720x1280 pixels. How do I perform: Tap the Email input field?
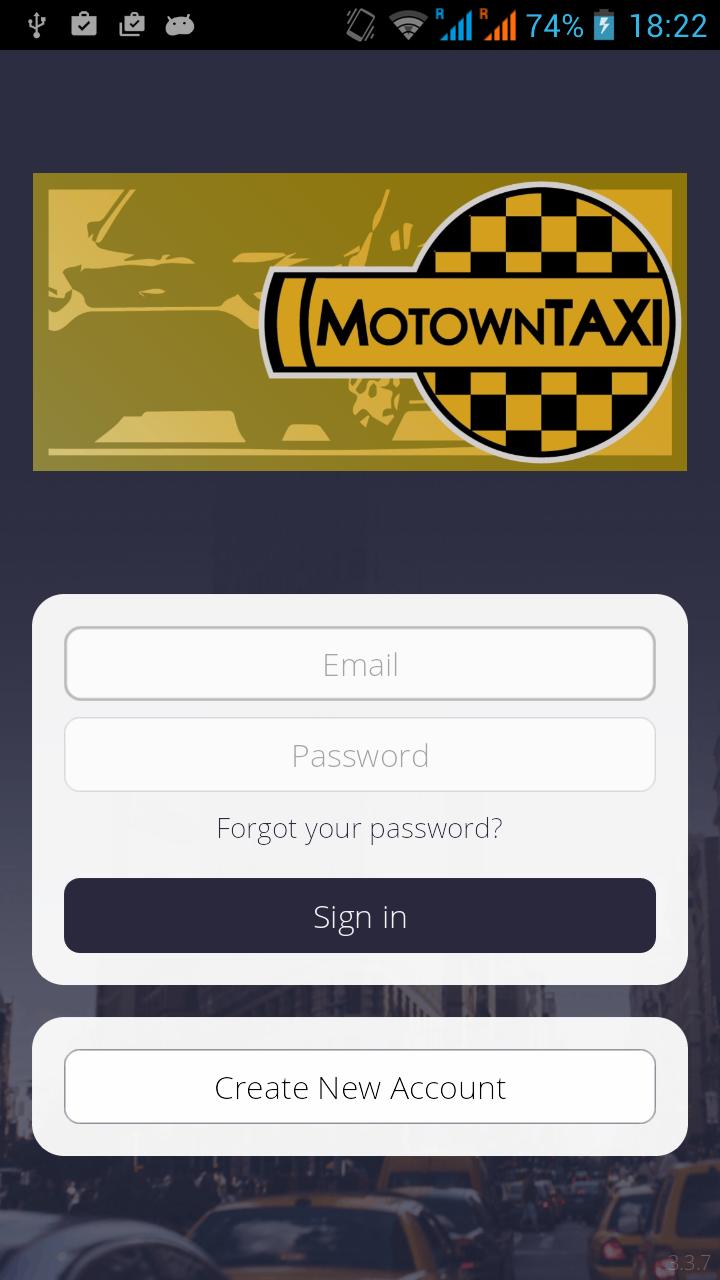[360, 664]
